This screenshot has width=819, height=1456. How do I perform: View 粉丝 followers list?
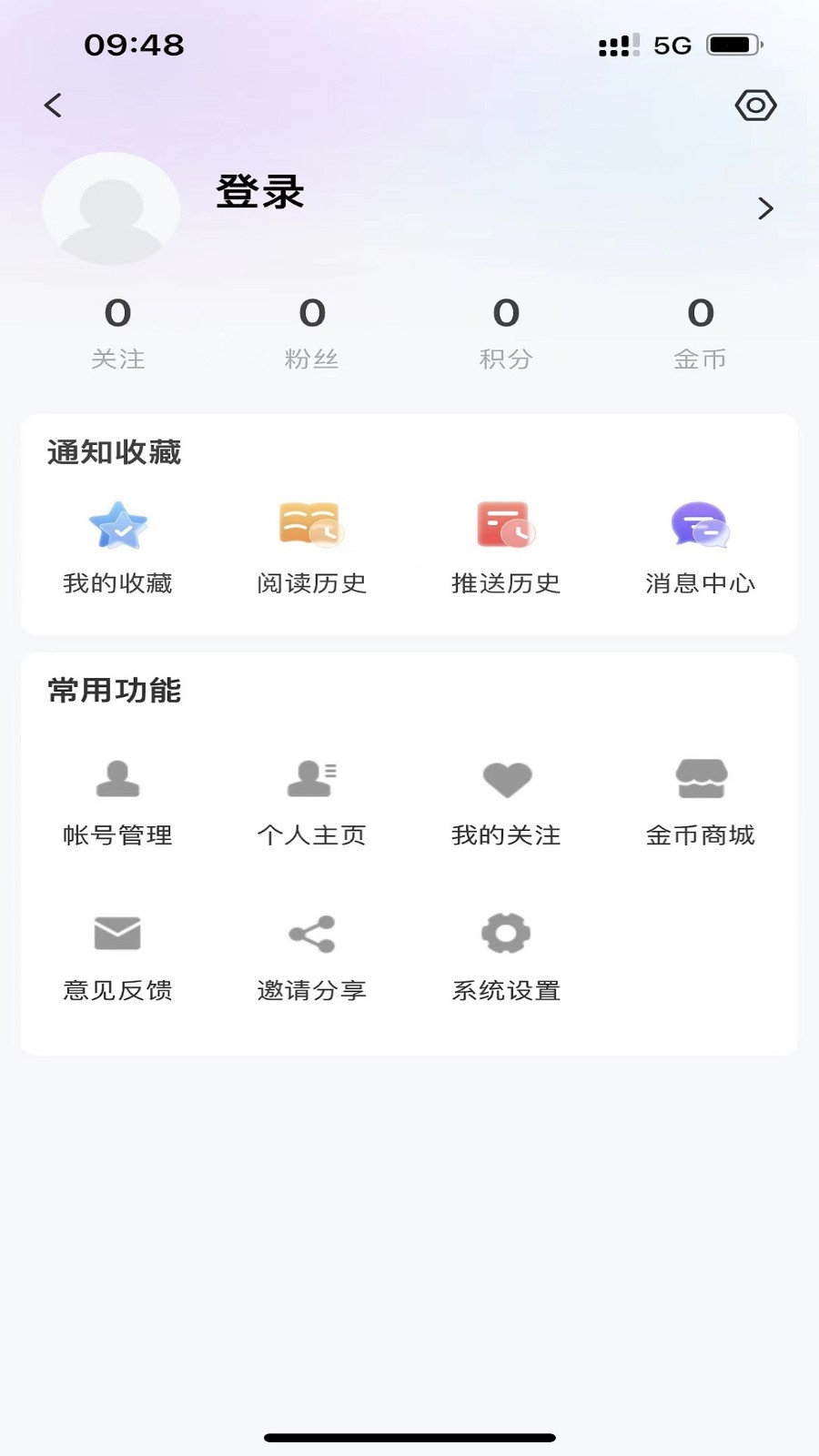click(x=312, y=332)
